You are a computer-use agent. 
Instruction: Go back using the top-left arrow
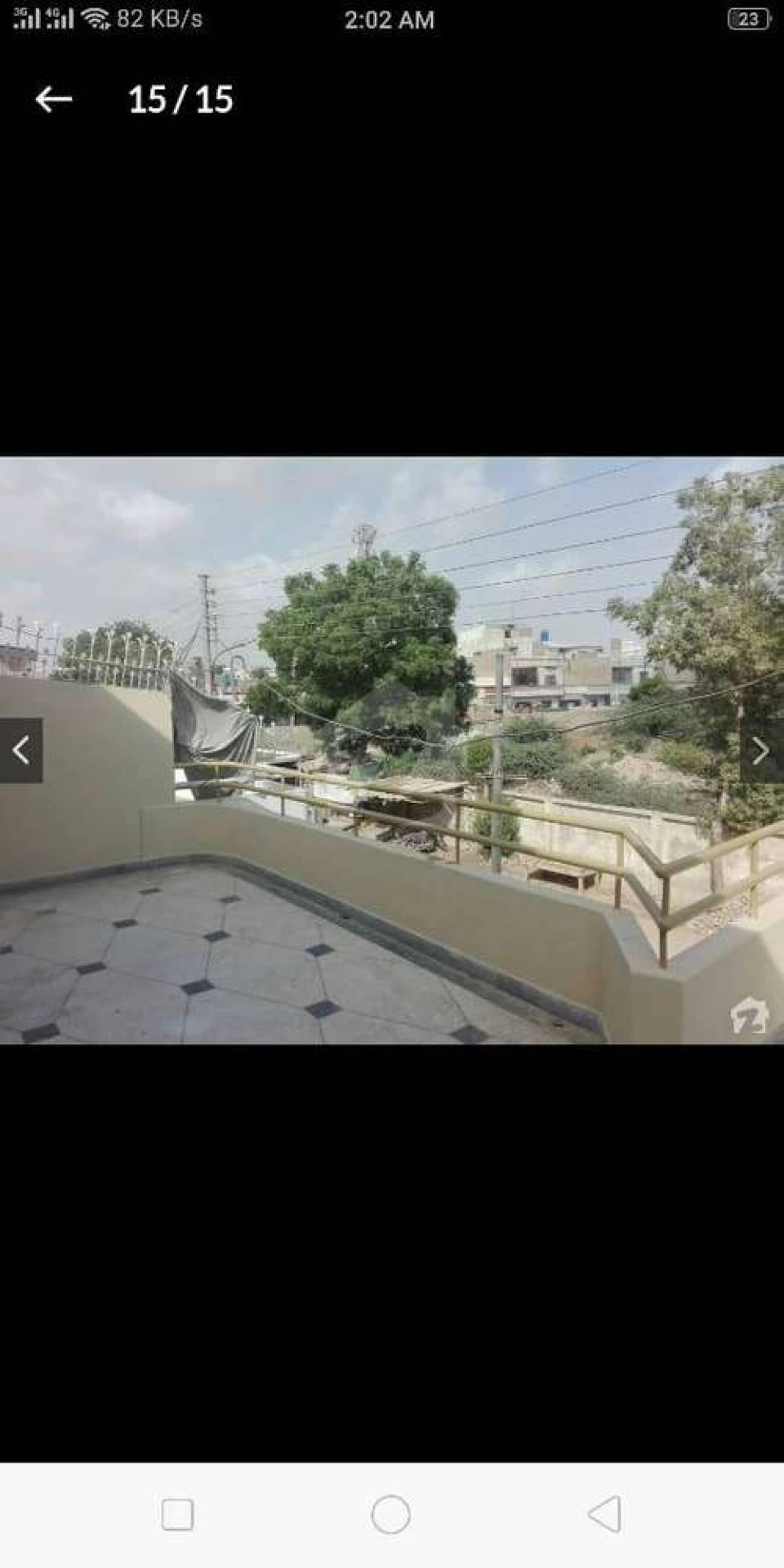click(54, 100)
